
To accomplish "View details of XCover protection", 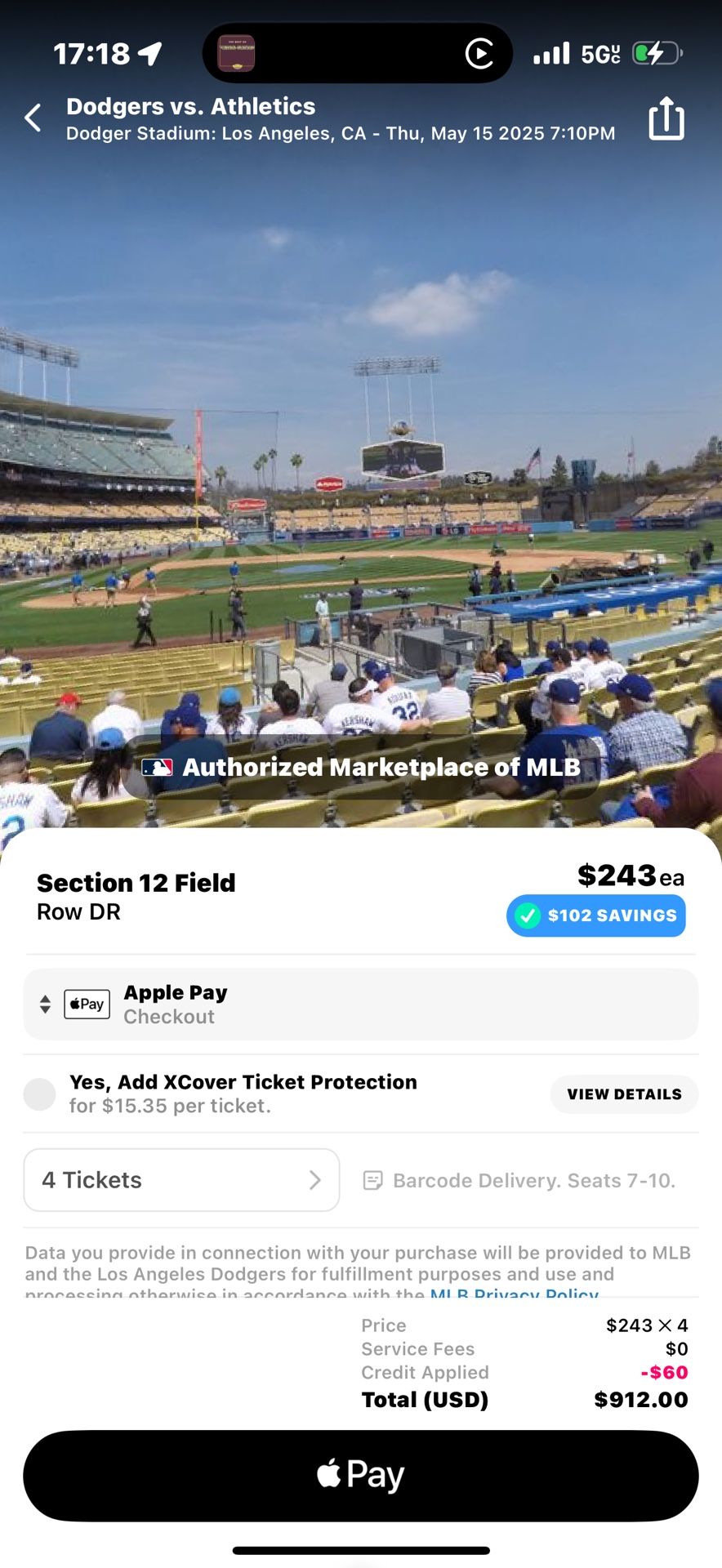I will point(624,1094).
